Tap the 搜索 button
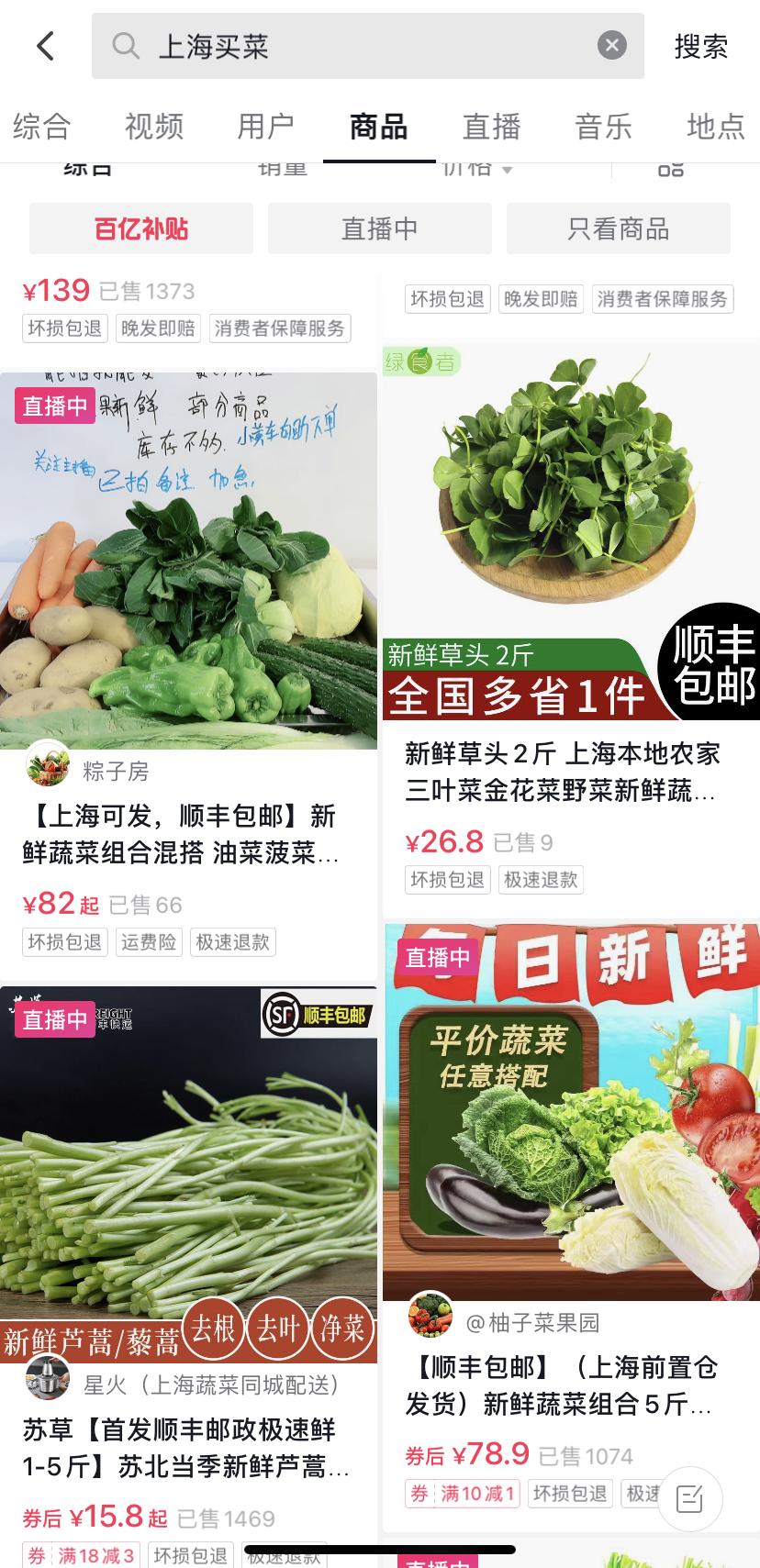 coord(700,46)
